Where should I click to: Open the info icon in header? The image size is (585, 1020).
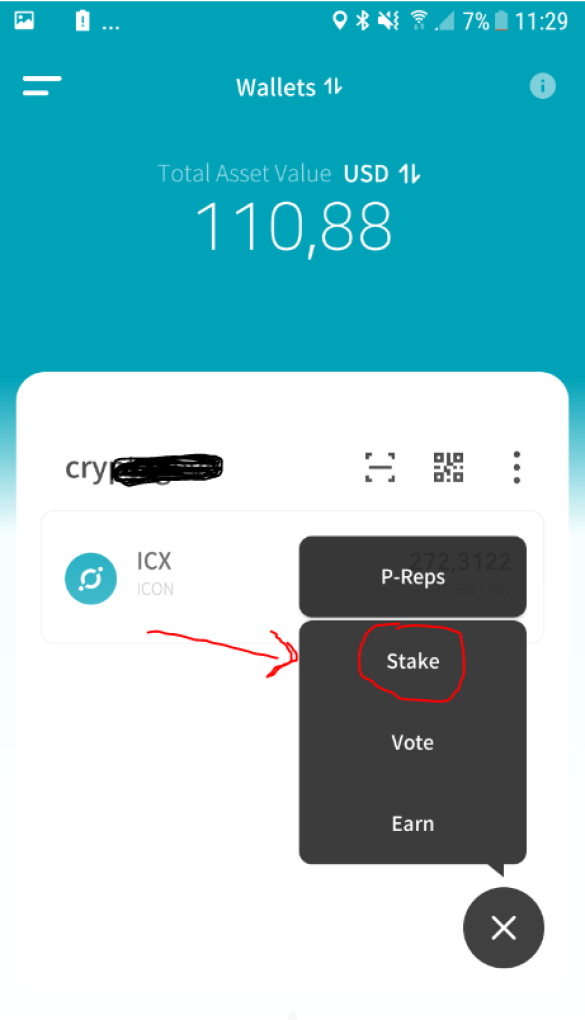point(543,86)
